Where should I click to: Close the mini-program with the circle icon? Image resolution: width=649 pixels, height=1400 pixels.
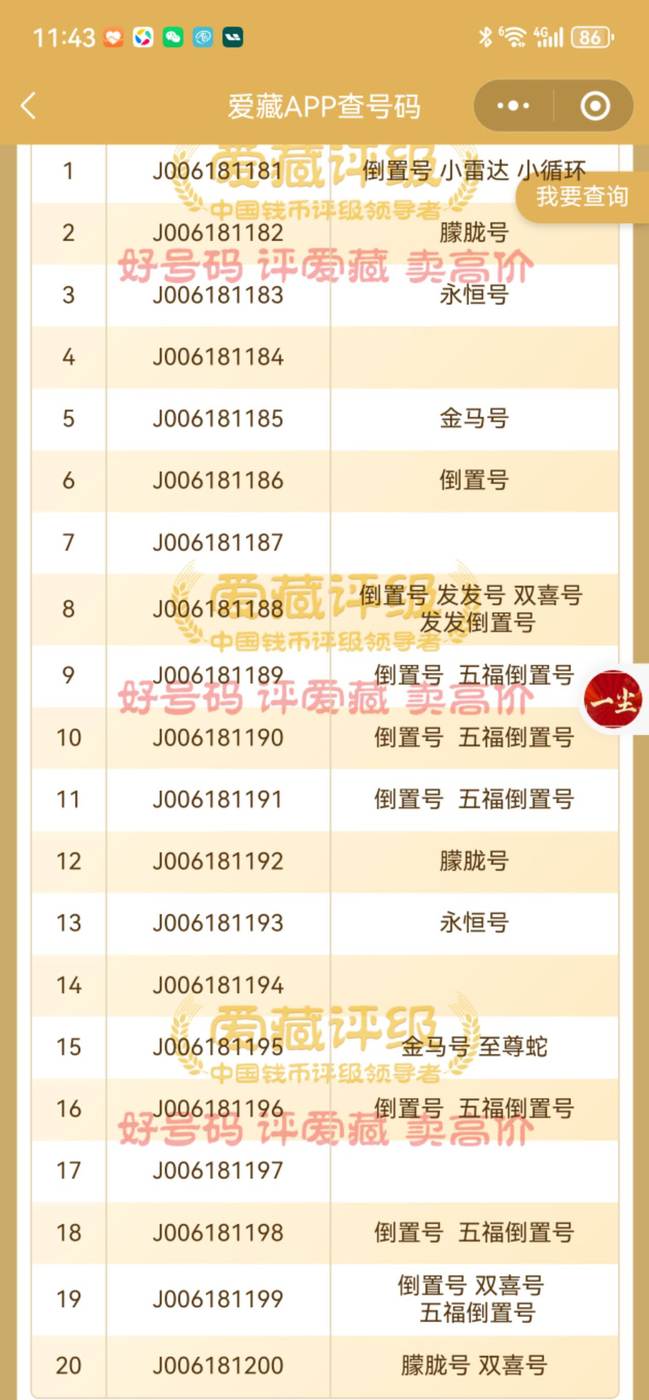tap(595, 106)
